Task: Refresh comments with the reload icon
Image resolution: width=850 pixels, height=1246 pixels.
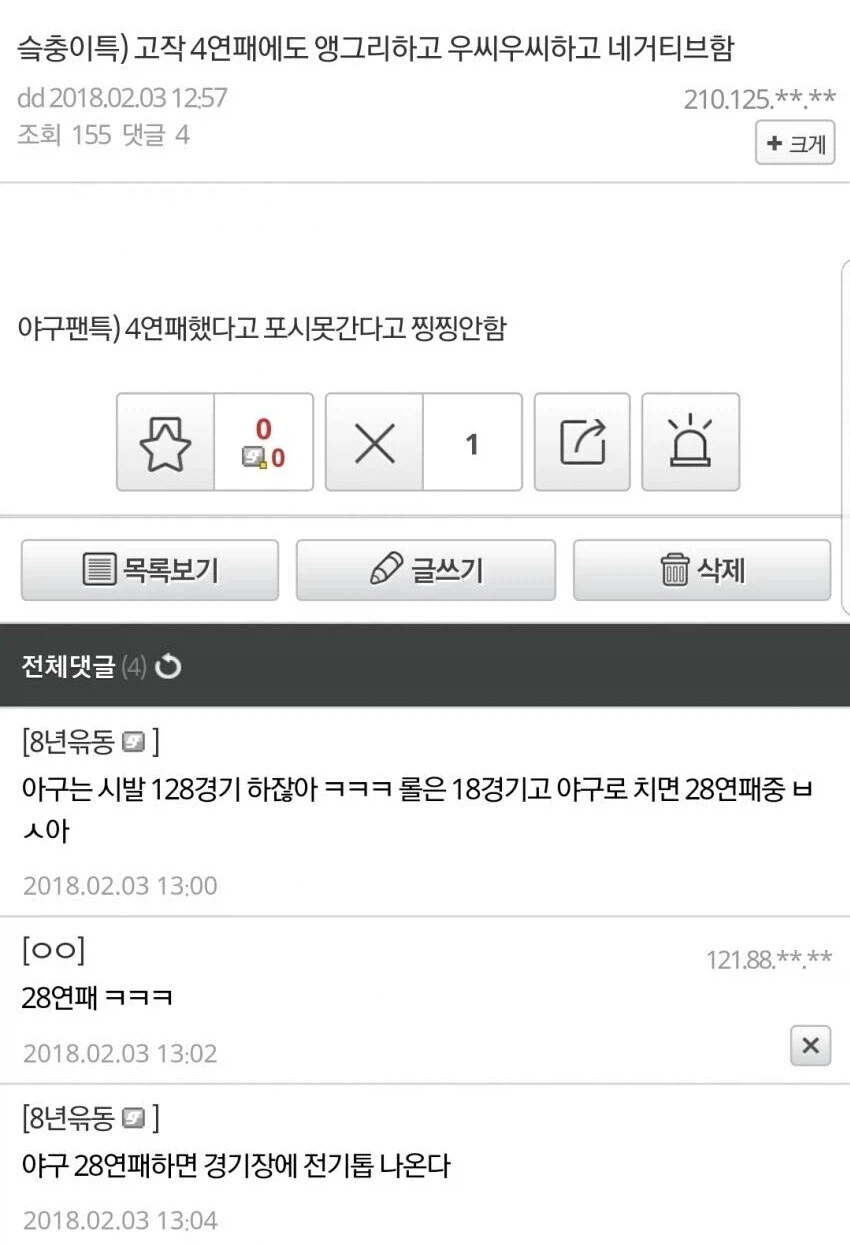Action: pos(168,665)
